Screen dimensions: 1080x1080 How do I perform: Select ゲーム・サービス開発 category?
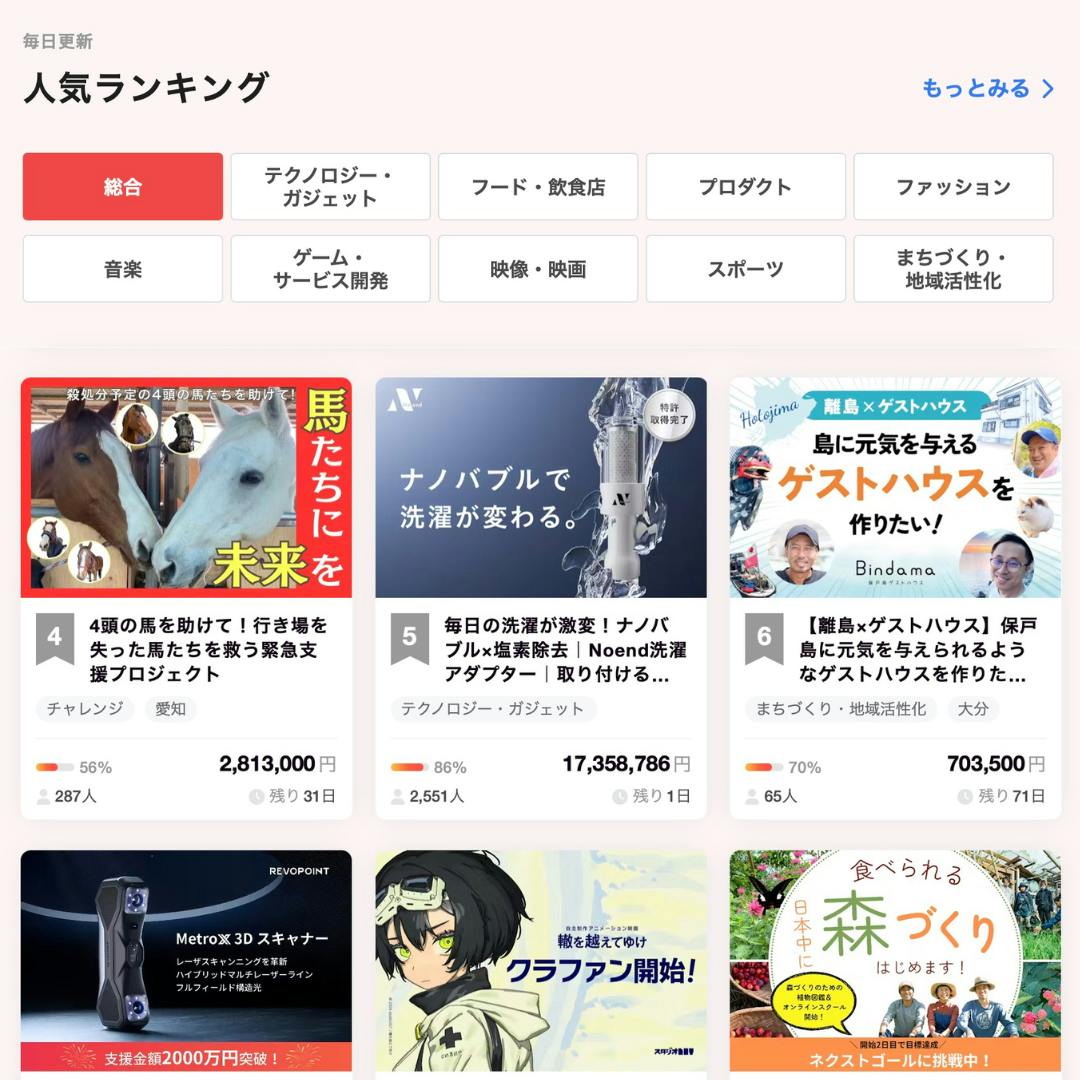[x=330, y=269]
